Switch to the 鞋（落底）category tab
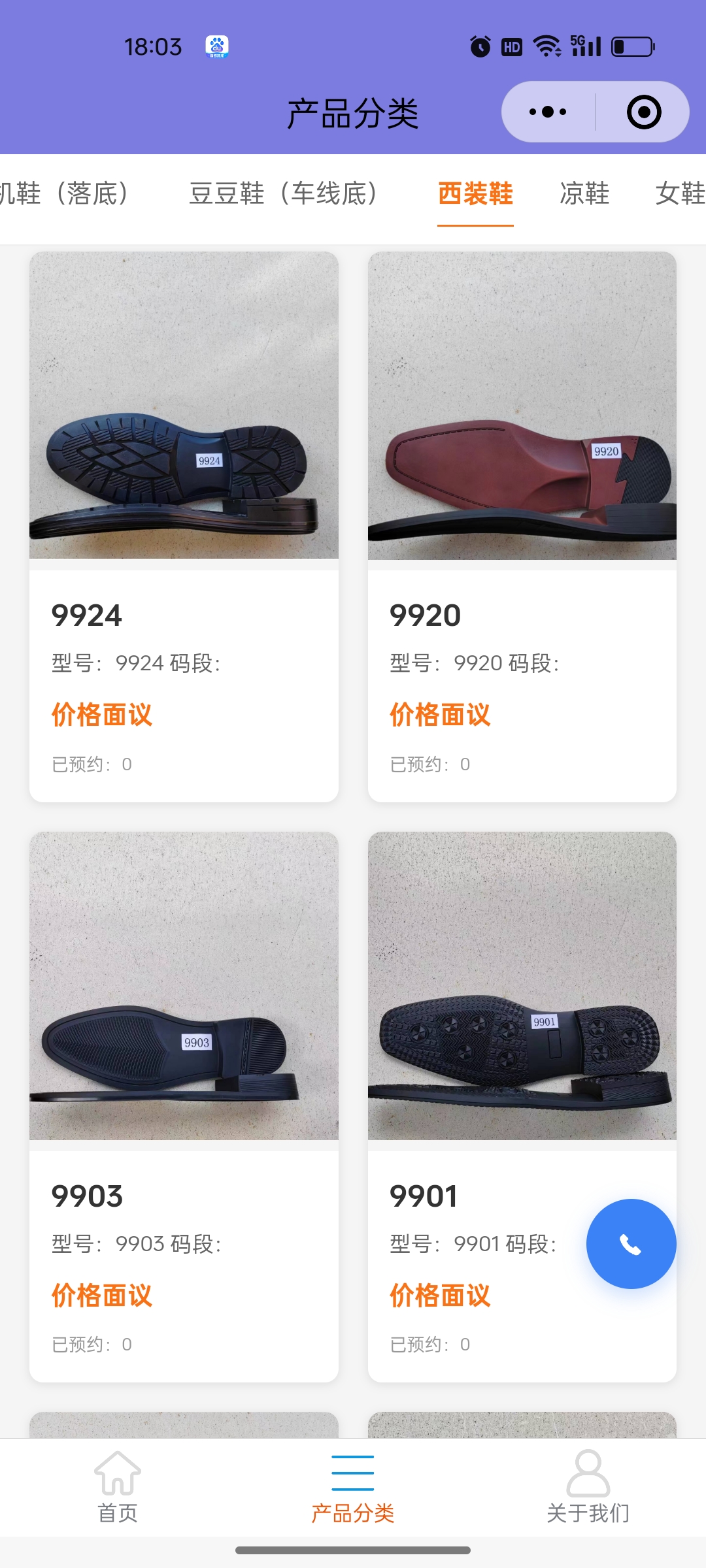This screenshot has width=706, height=1568. click(65, 194)
